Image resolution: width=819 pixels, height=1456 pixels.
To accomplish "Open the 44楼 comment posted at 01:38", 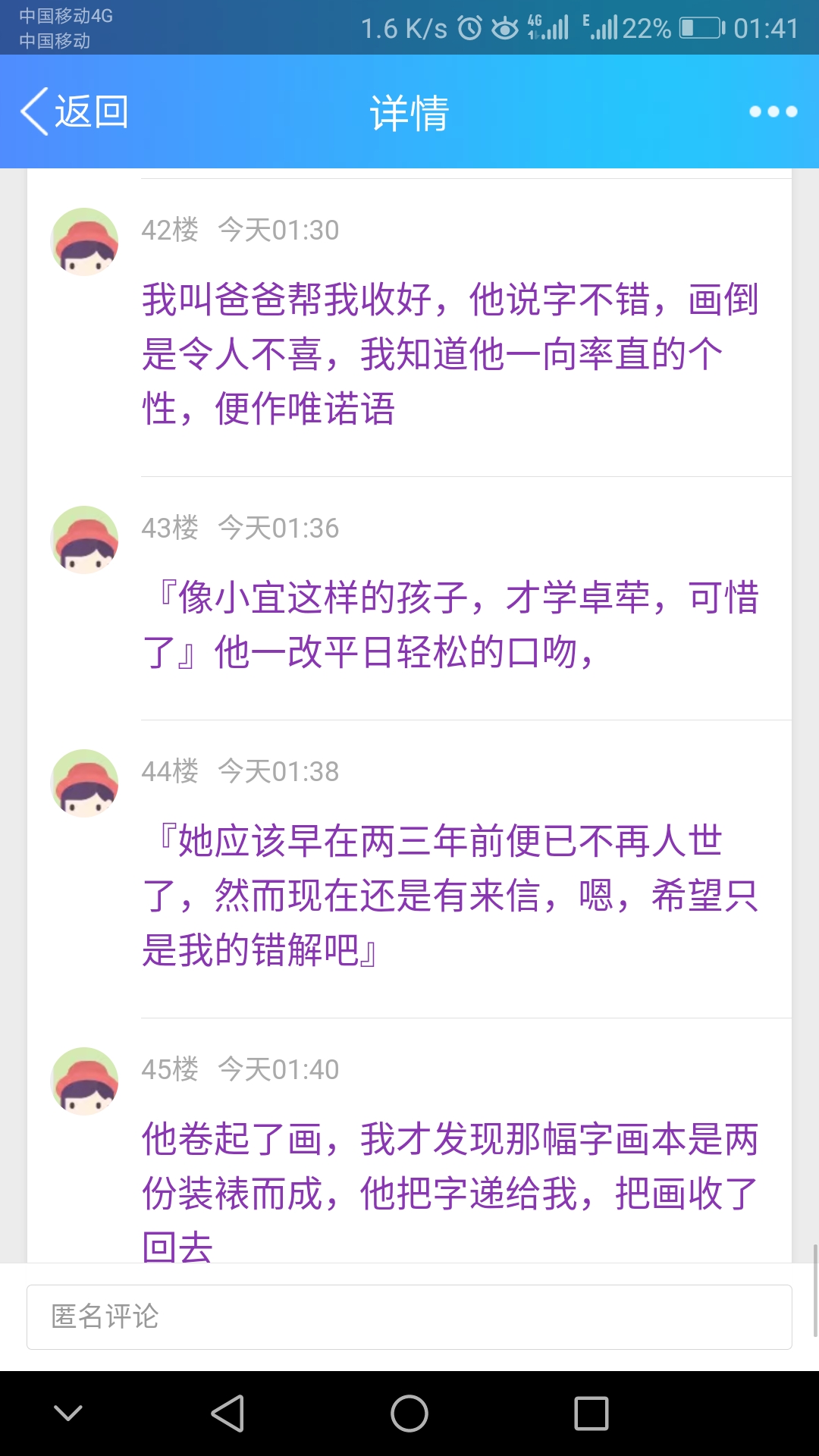I will [x=451, y=895].
